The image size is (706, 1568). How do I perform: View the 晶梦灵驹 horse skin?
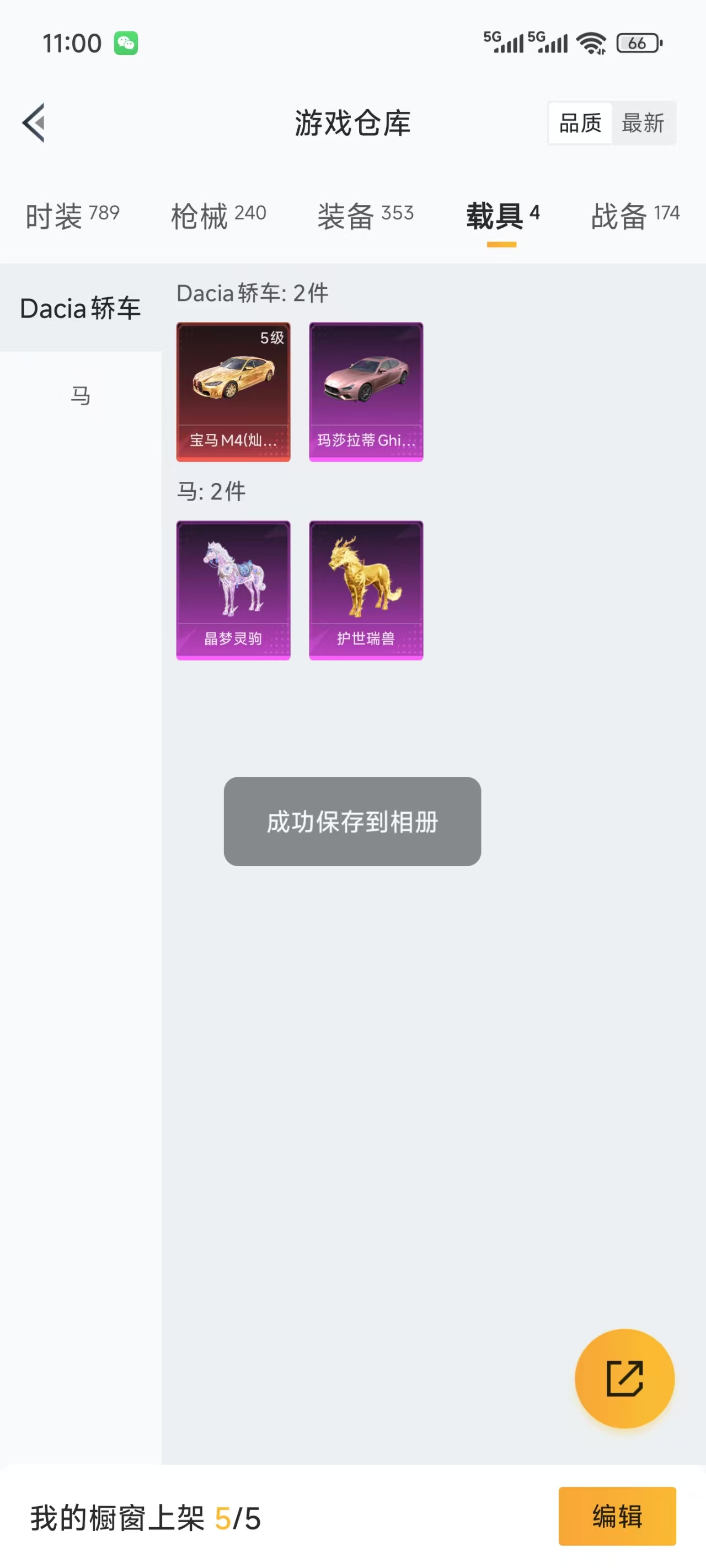point(233,590)
